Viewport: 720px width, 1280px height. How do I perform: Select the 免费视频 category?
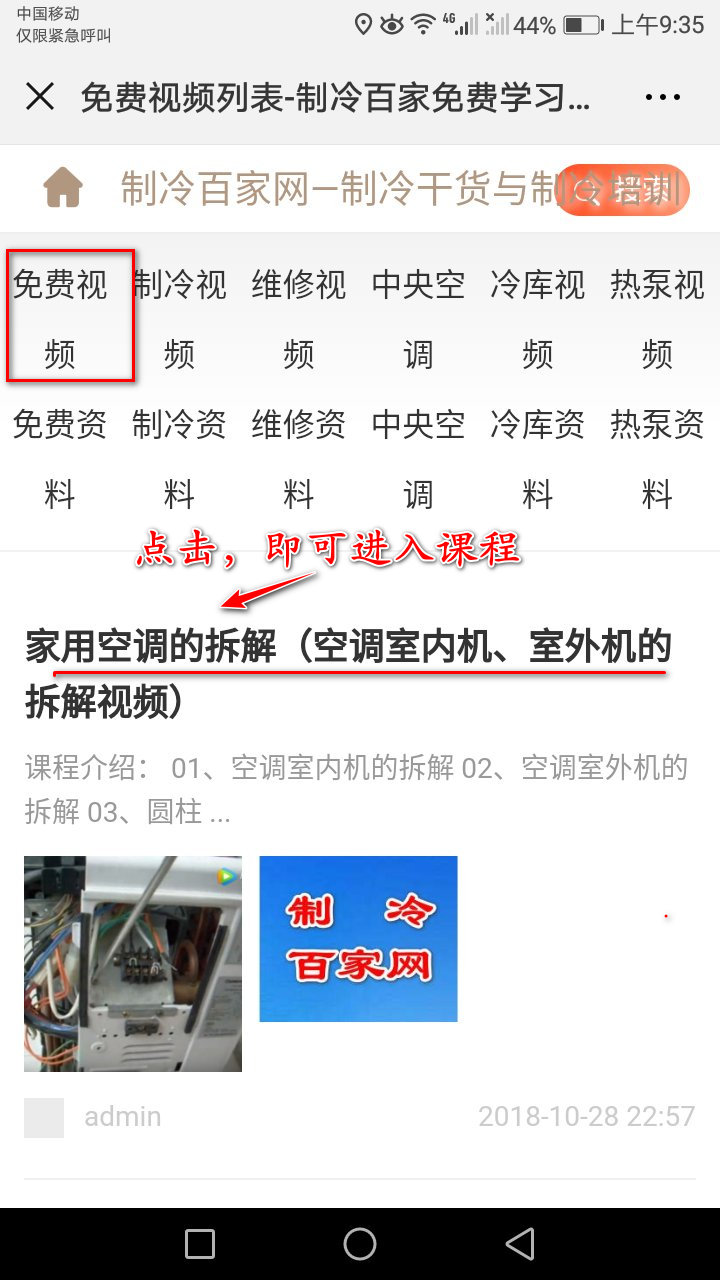coord(60,318)
